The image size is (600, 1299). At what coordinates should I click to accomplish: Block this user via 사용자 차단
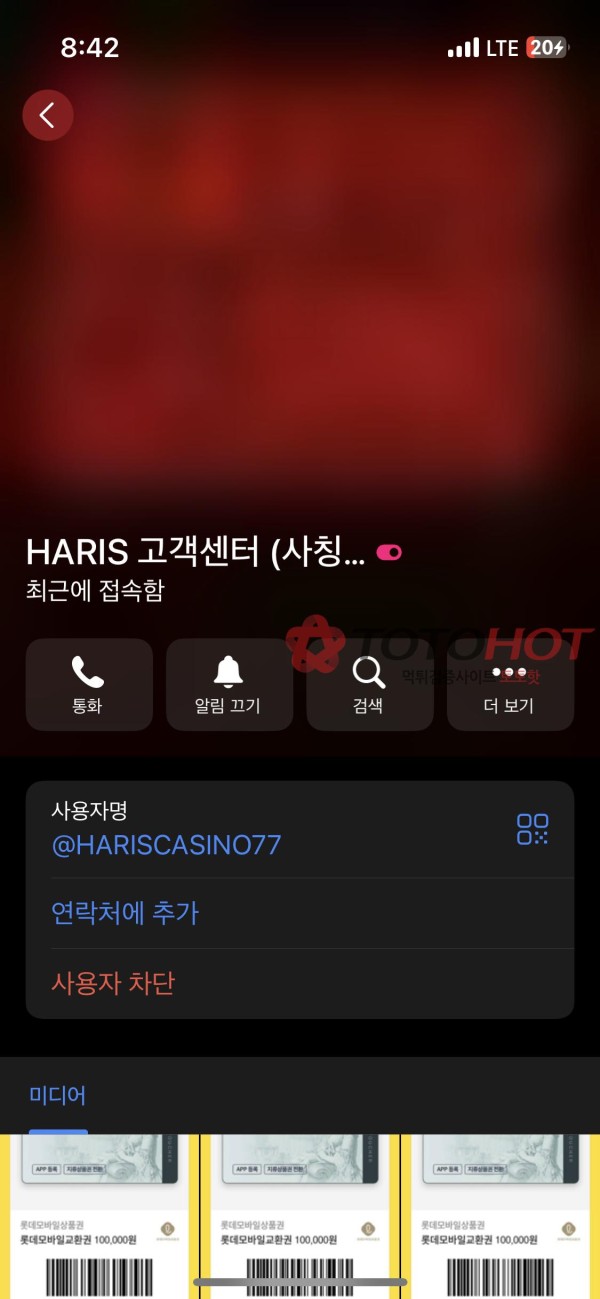[x=113, y=983]
